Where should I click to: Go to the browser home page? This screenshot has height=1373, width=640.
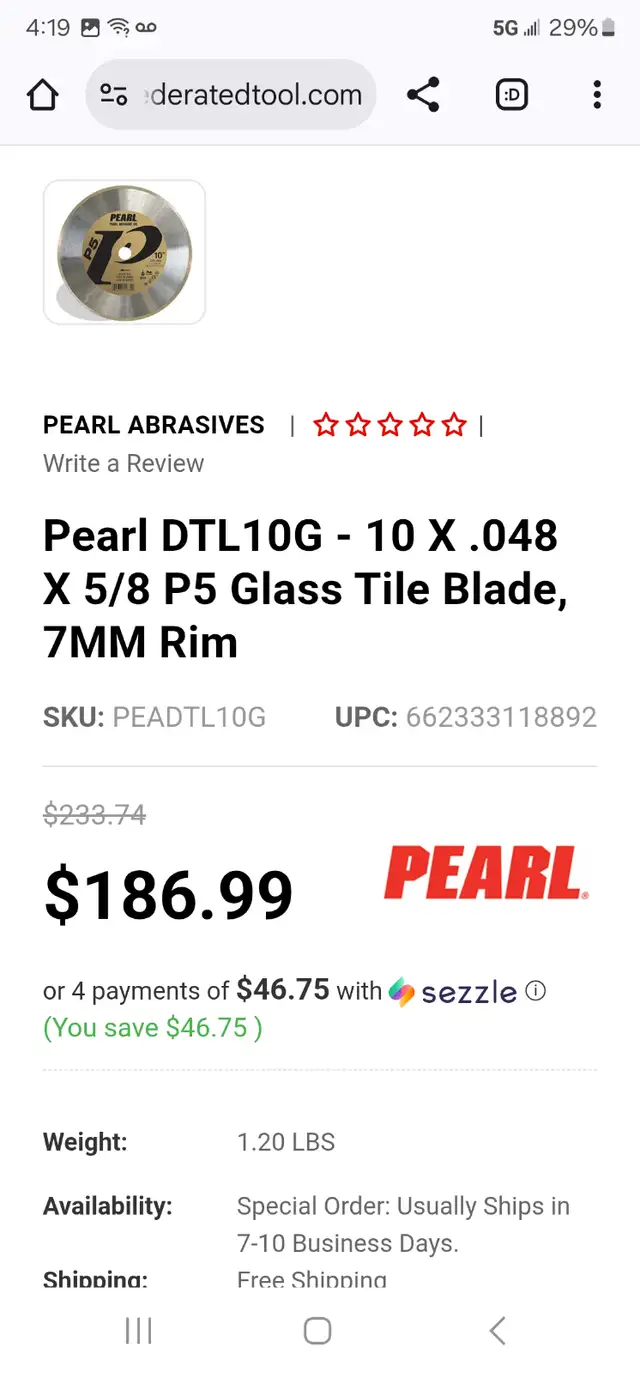click(x=42, y=96)
